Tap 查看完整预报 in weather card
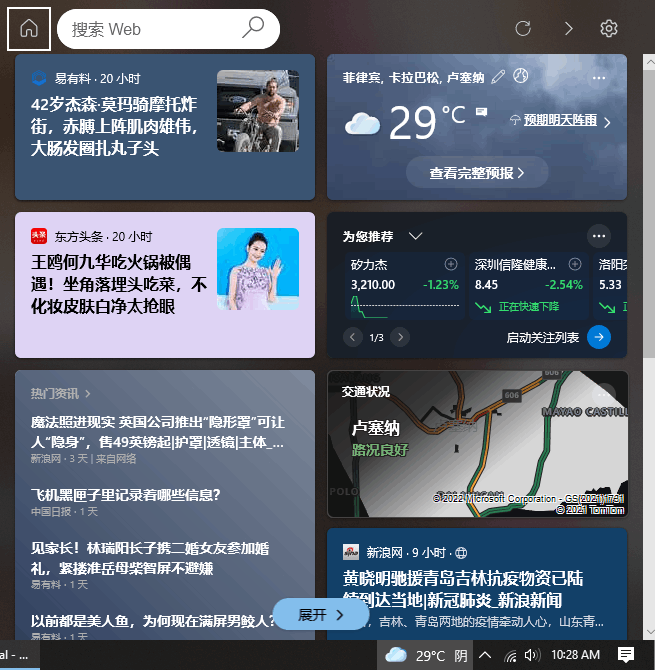 (476, 173)
